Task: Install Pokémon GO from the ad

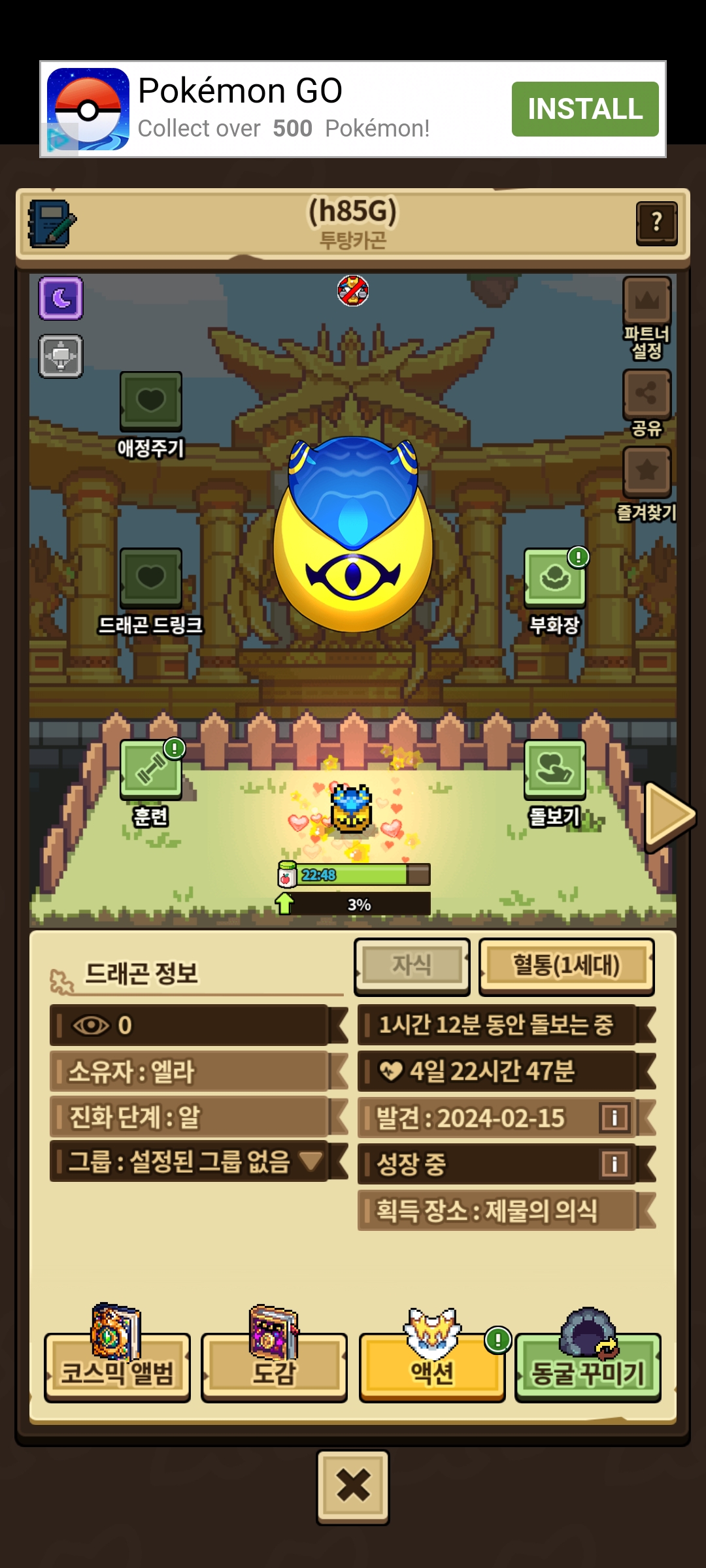Action: [584, 109]
